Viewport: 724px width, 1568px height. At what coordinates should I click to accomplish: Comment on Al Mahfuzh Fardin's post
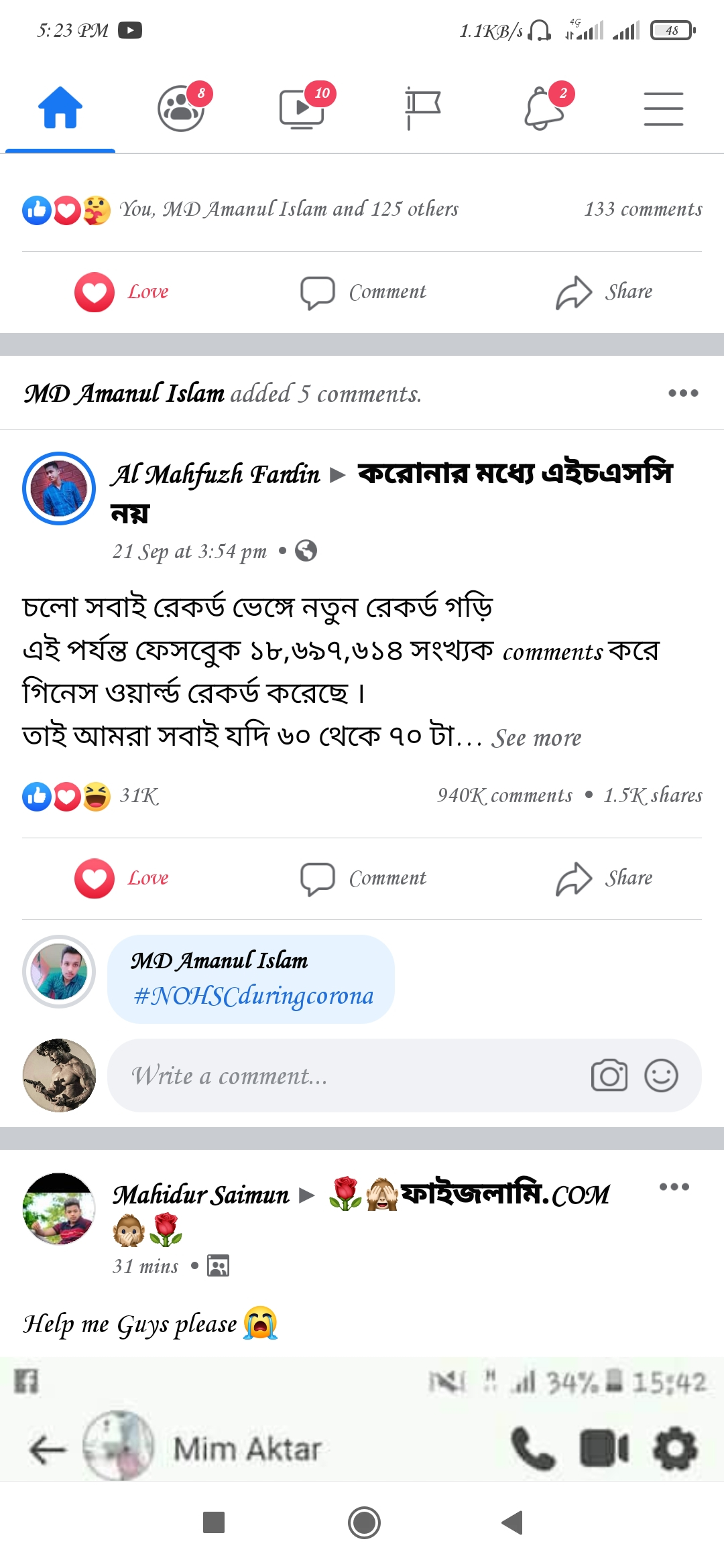pyautogui.click(x=363, y=878)
